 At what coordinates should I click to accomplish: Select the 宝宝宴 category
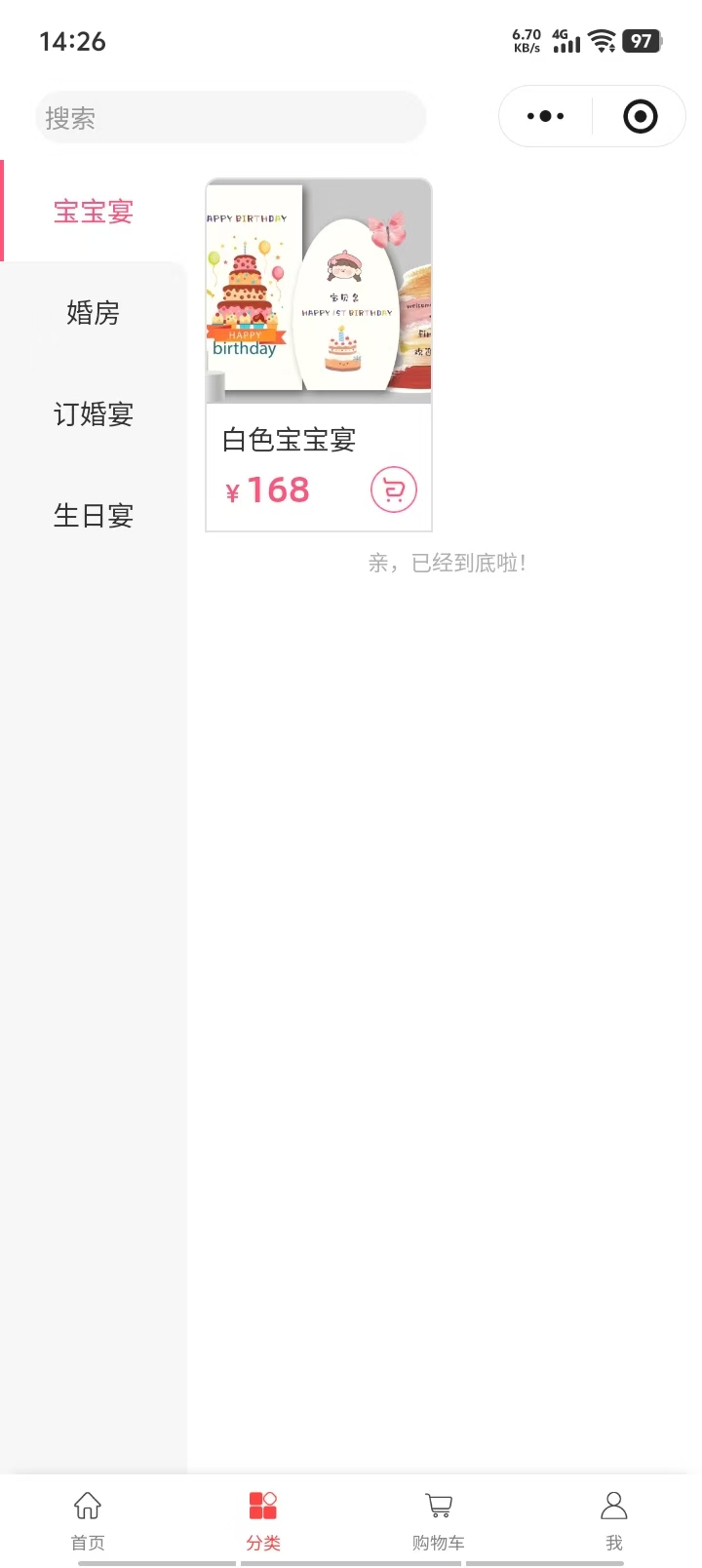94,212
